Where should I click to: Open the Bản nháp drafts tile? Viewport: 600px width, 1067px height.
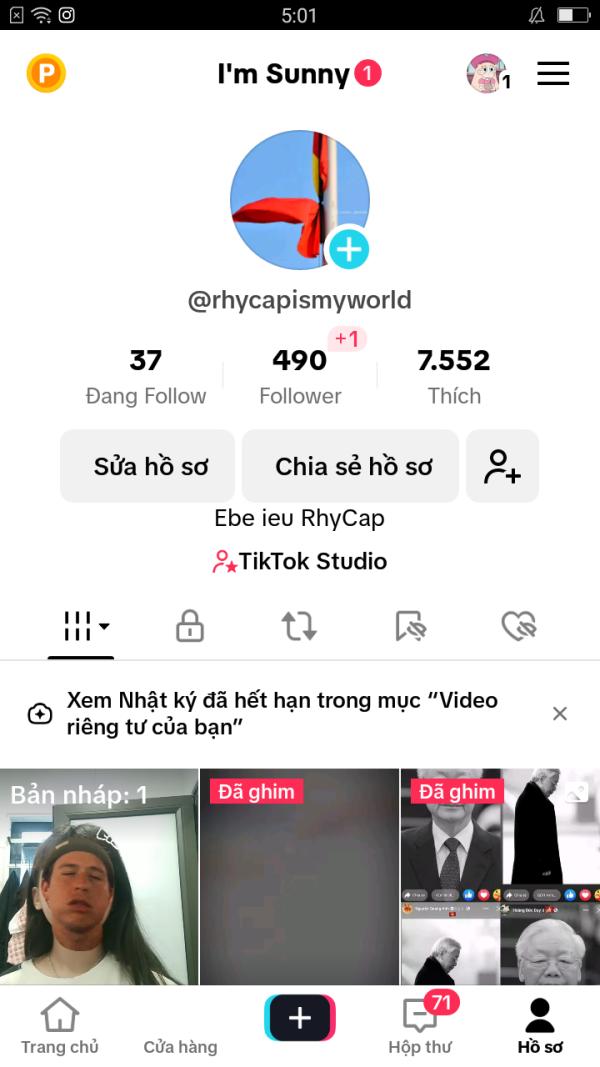(99, 876)
